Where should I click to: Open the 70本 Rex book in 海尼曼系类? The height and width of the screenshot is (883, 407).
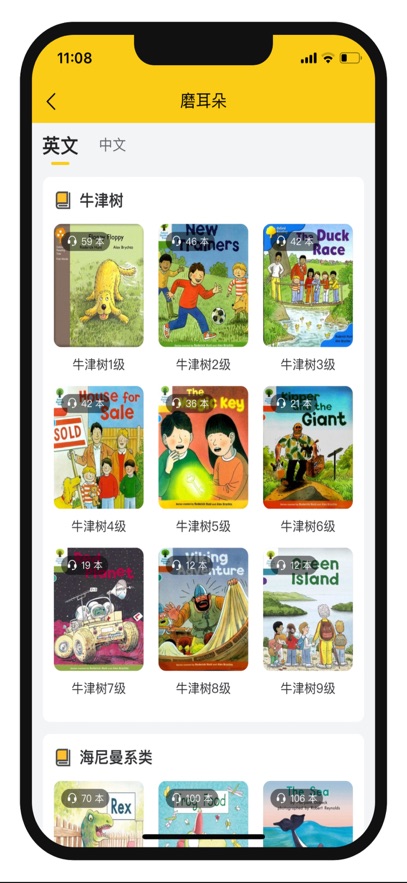click(99, 814)
